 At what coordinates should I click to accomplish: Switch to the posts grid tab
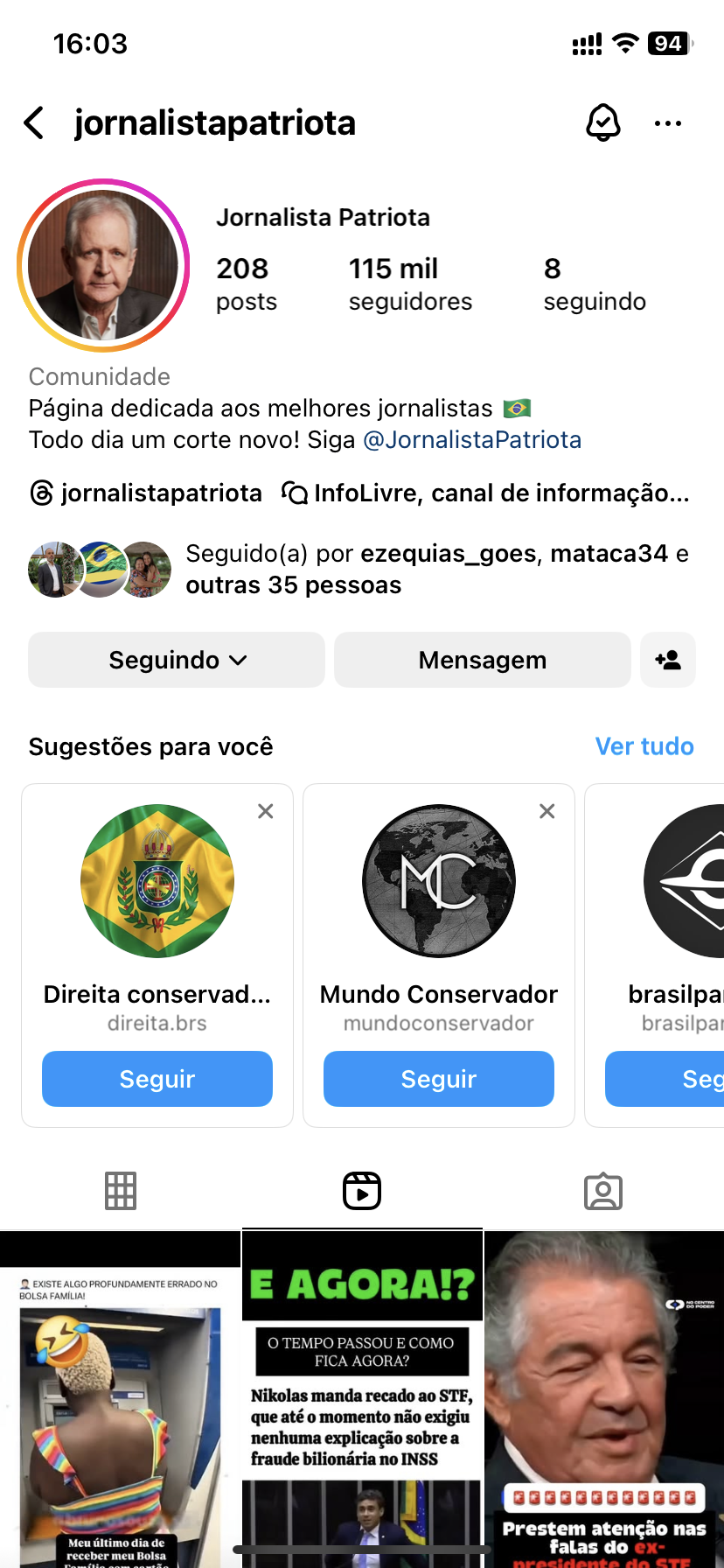pos(121,1191)
